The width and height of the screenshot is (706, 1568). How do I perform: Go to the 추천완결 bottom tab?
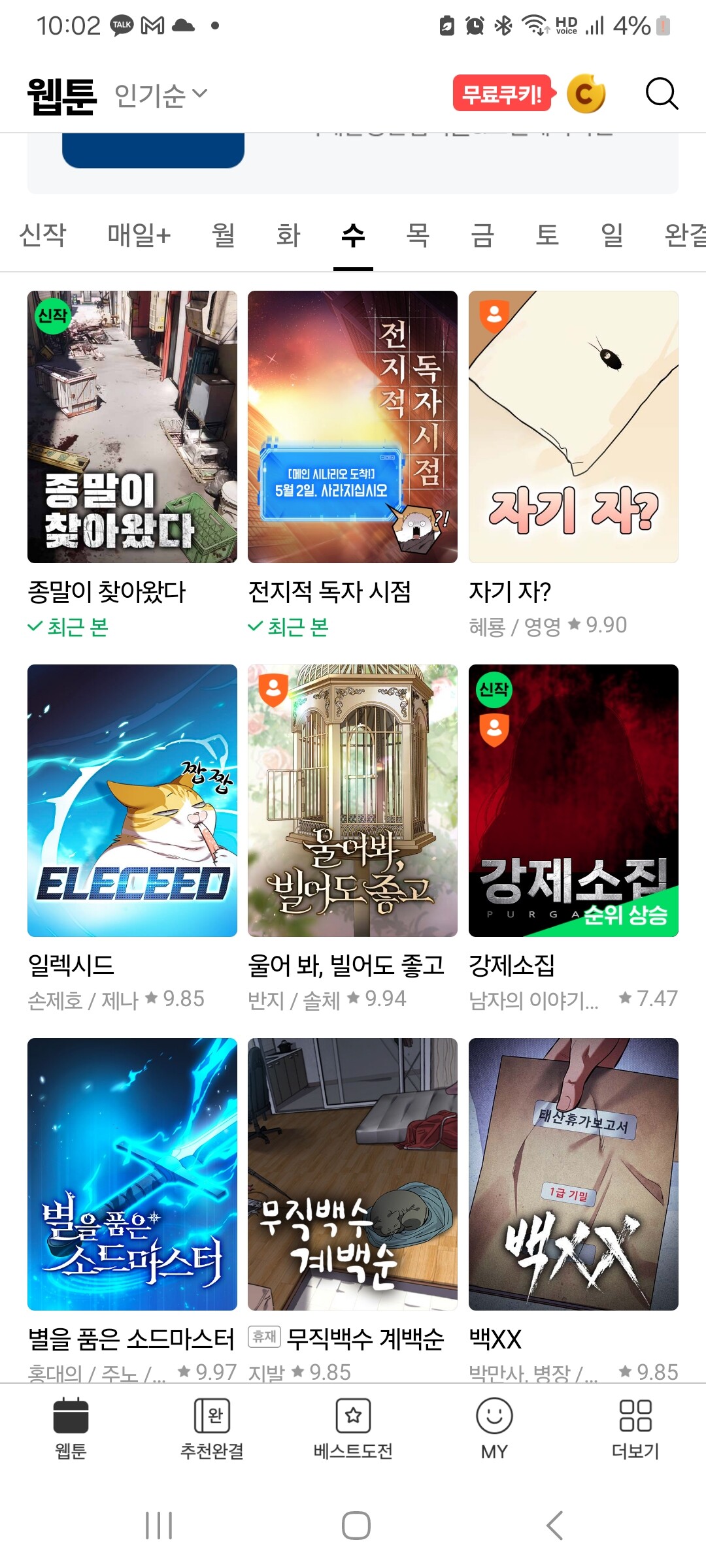(212, 1428)
